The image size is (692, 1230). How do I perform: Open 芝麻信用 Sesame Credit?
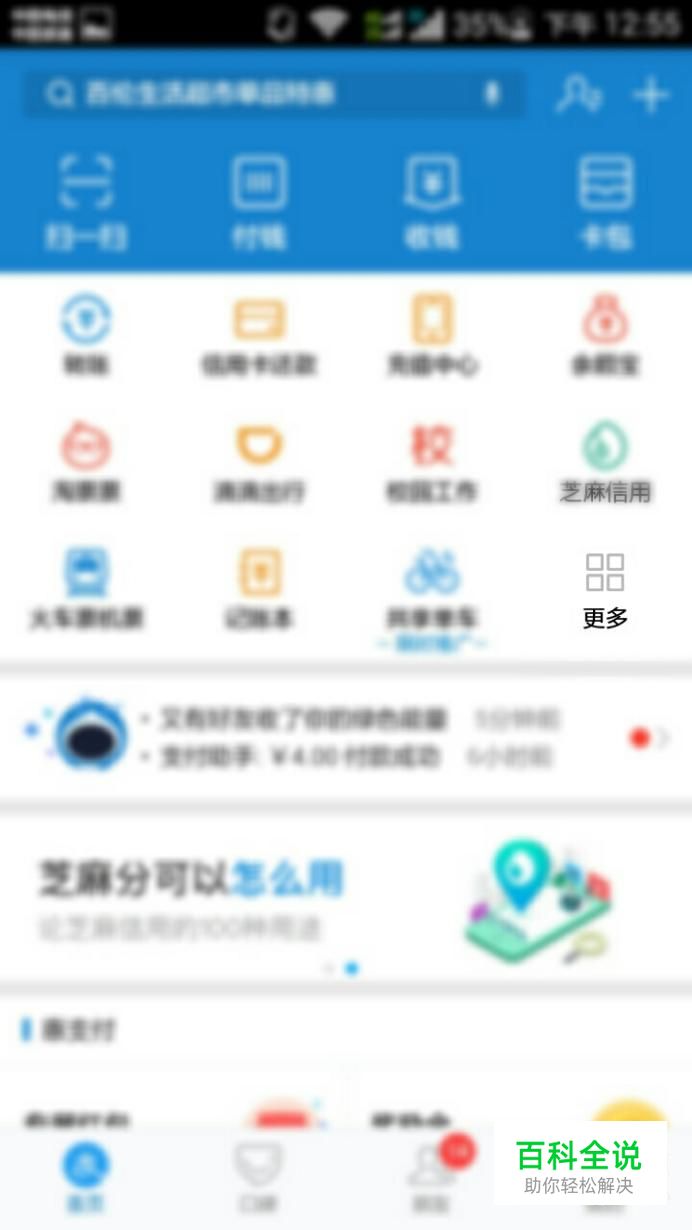coord(605,462)
